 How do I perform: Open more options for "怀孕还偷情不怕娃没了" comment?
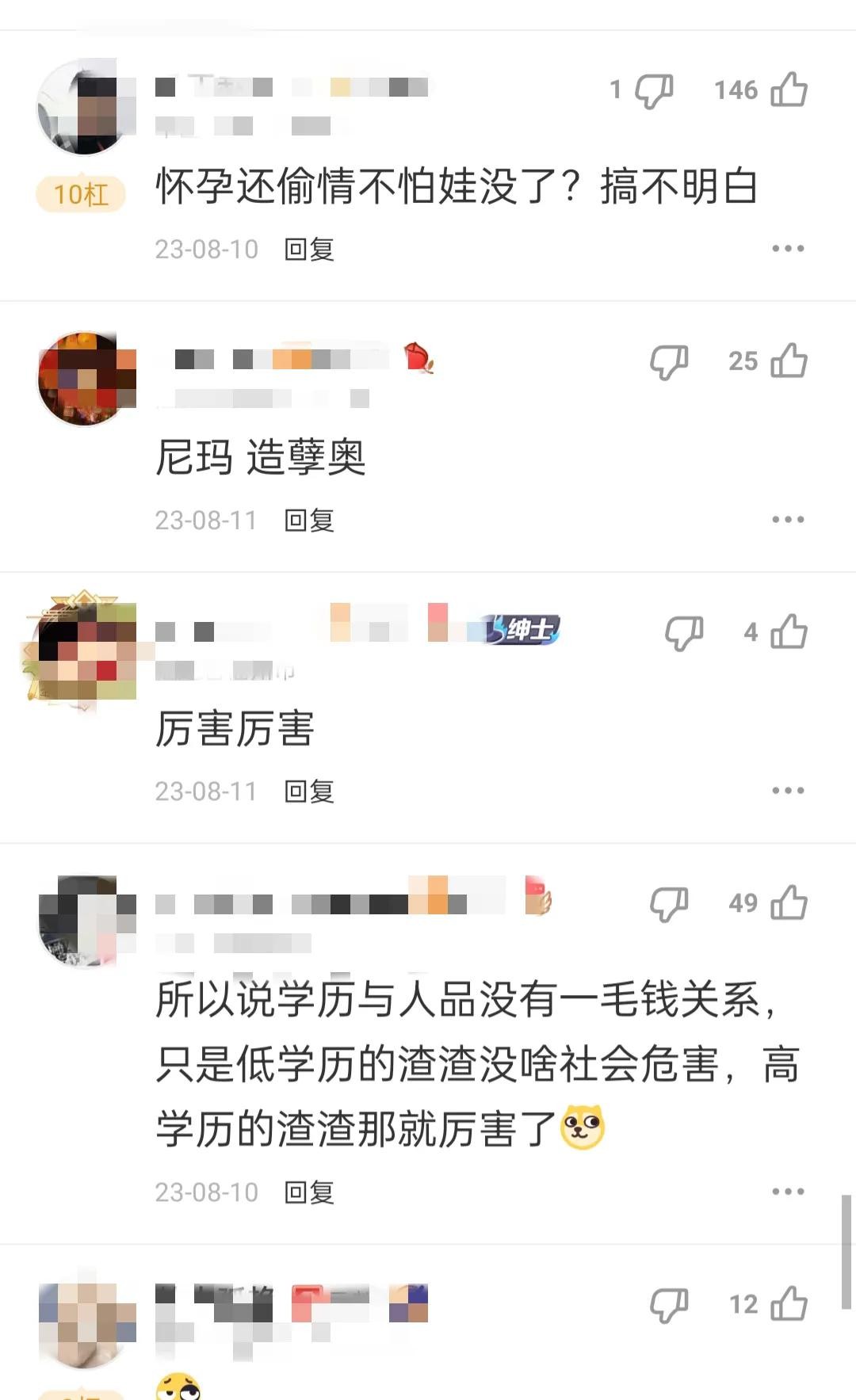(x=788, y=249)
